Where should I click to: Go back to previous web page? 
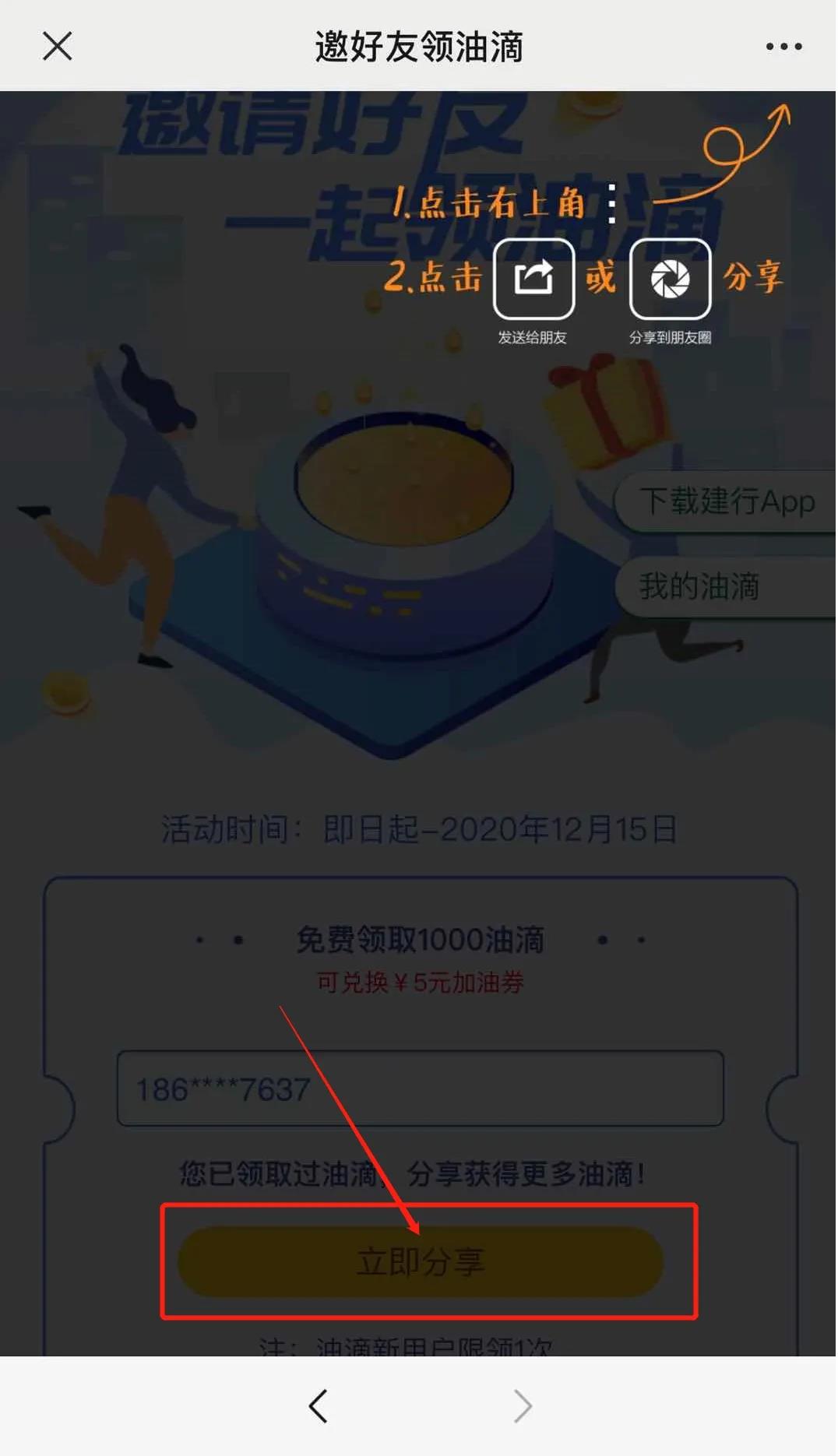318,1406
